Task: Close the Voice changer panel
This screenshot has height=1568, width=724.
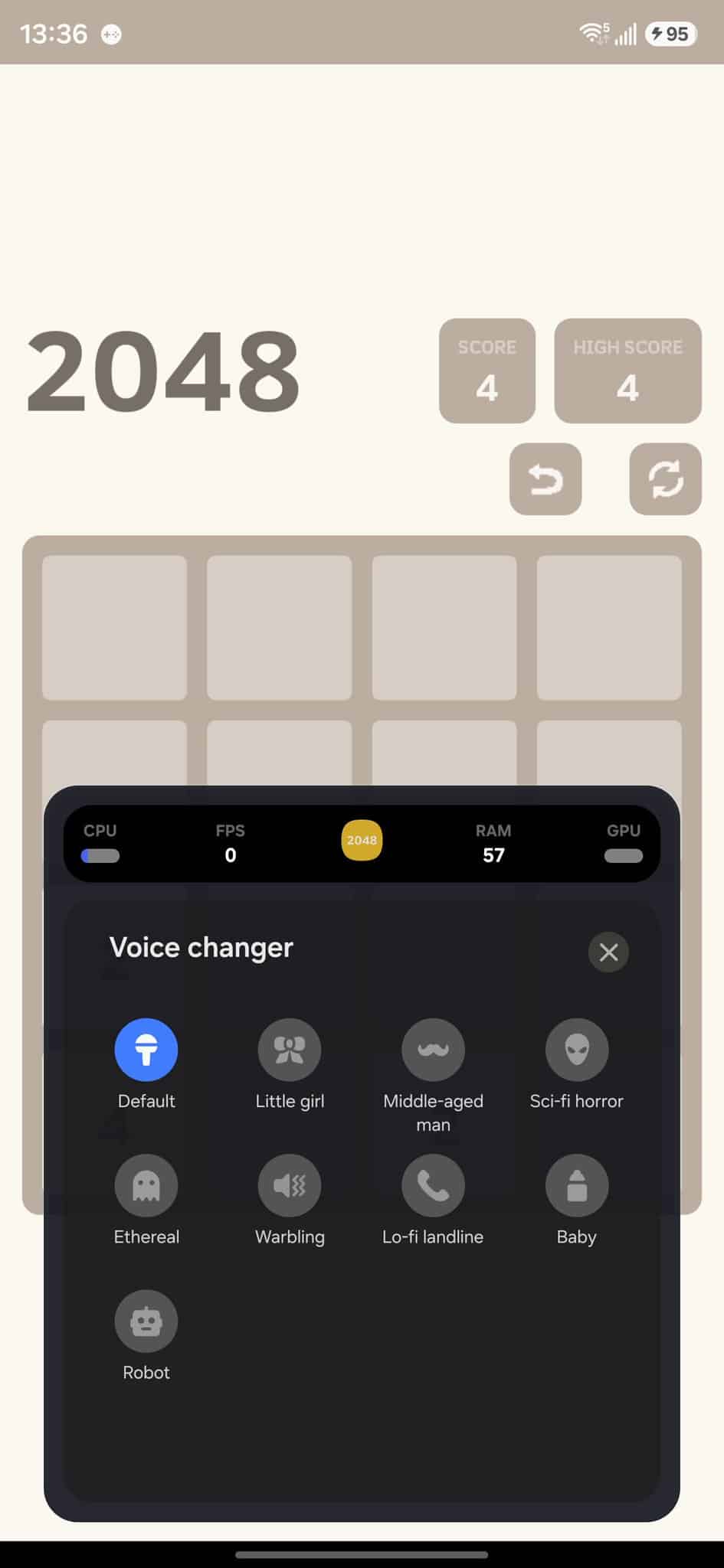Action: (x=608, y=952)
